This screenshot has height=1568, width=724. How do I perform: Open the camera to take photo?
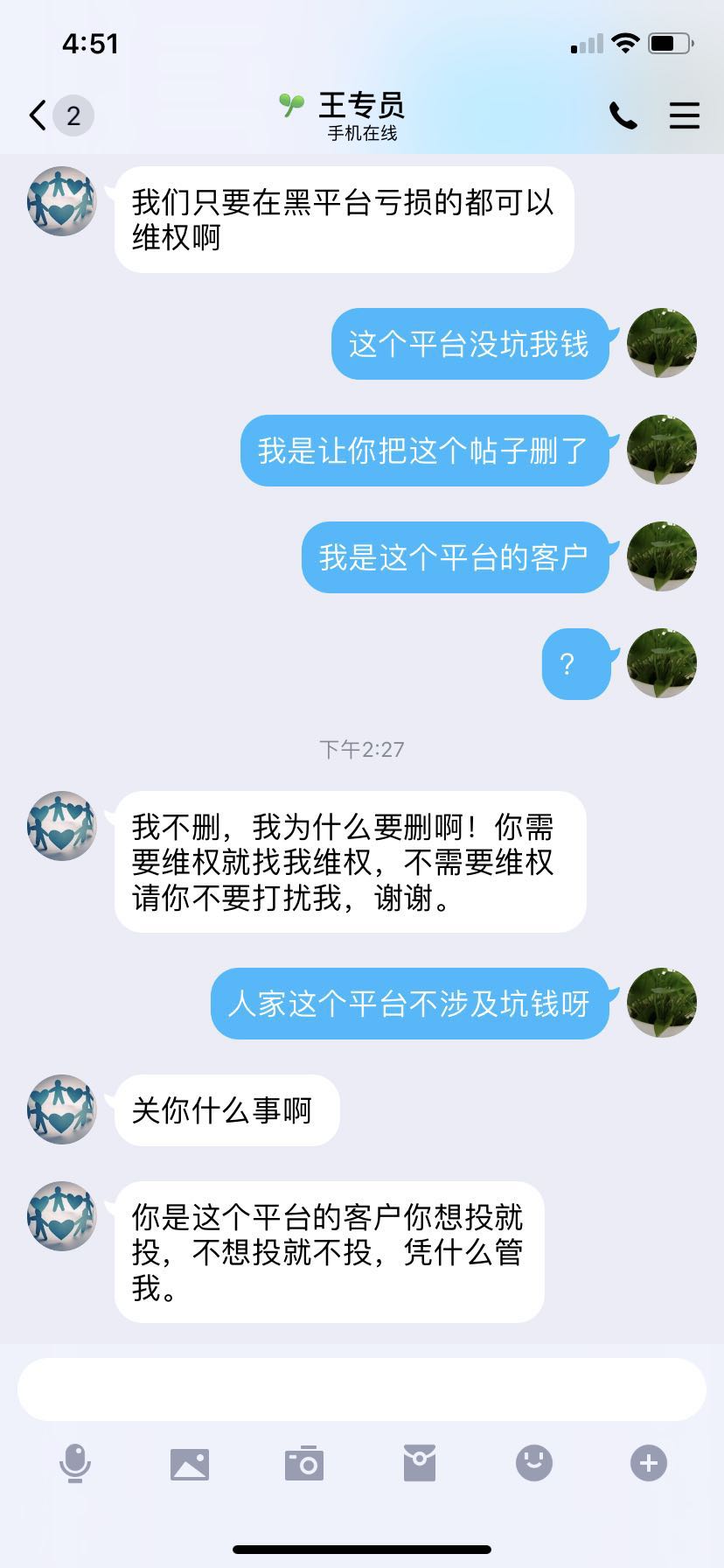point(304,1463)
